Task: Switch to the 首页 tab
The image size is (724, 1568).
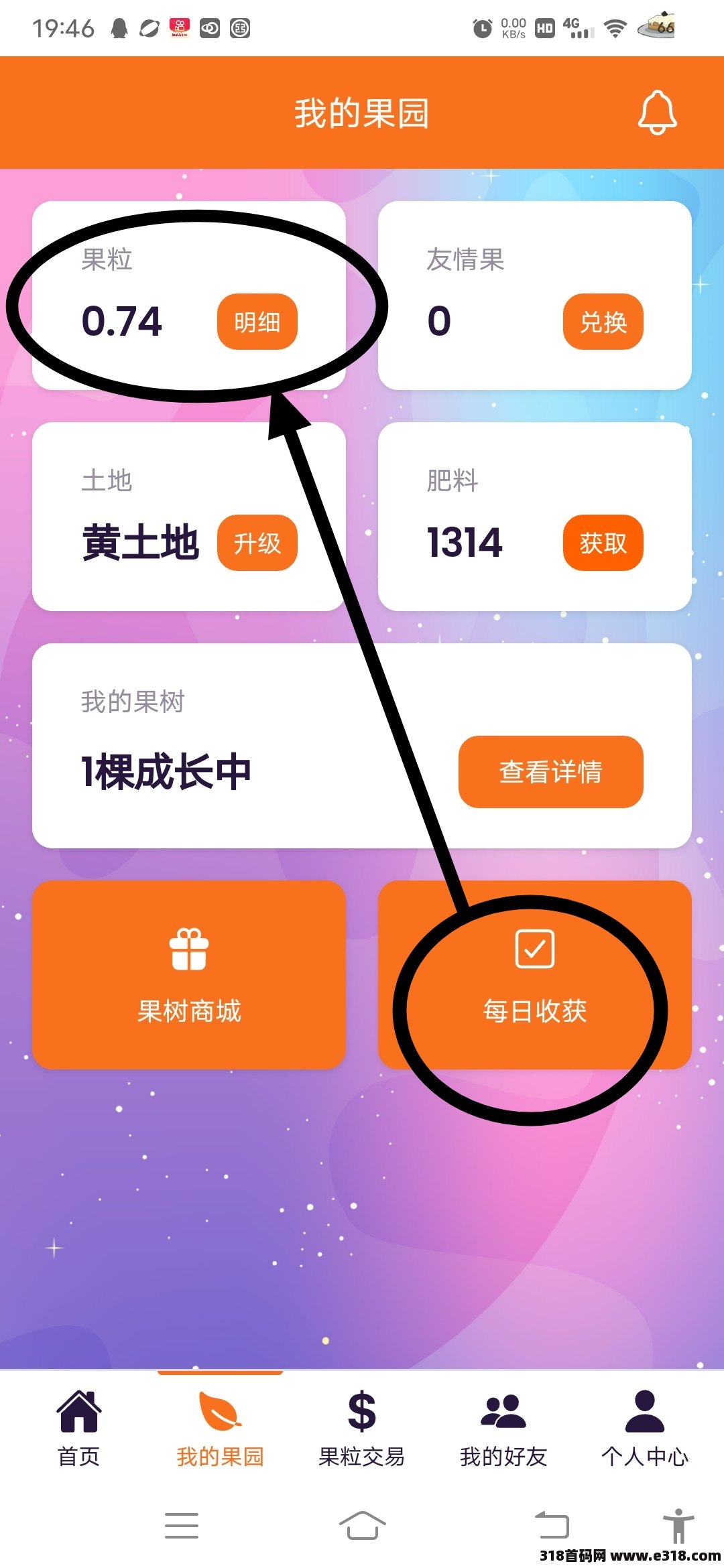Action: [78, 1427]
